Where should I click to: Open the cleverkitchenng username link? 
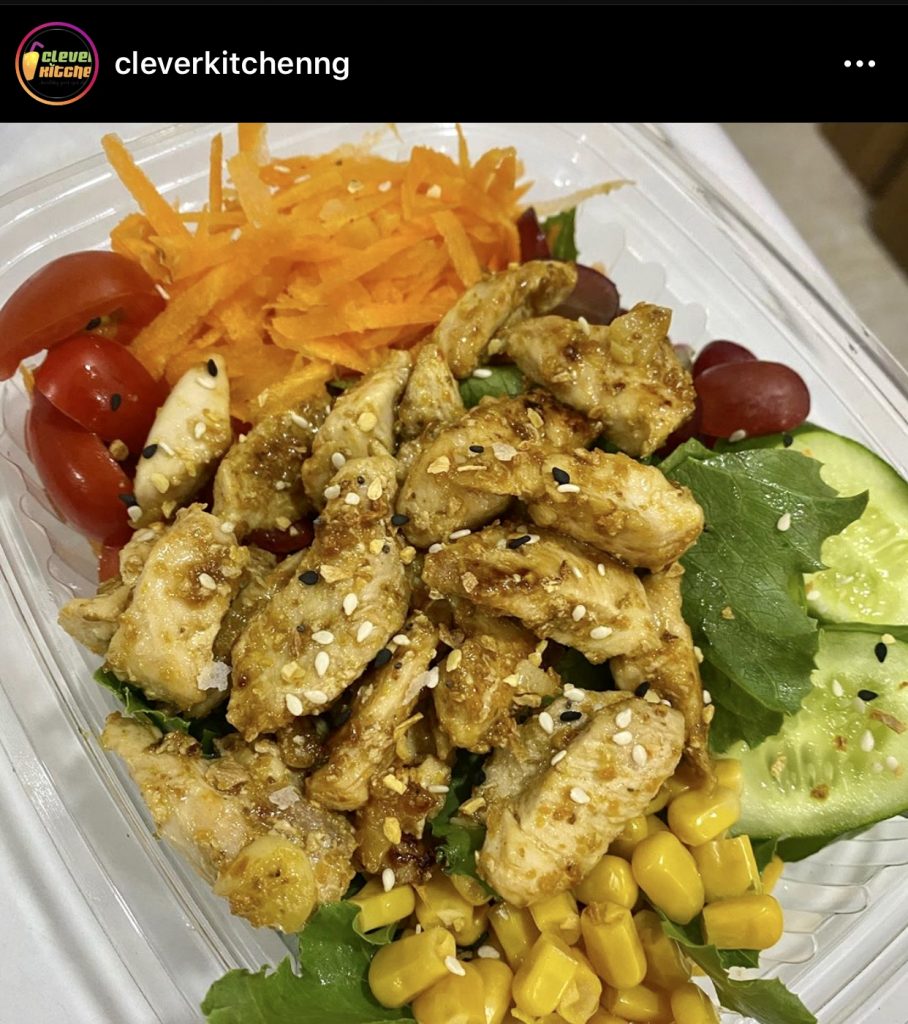(232, 65)
